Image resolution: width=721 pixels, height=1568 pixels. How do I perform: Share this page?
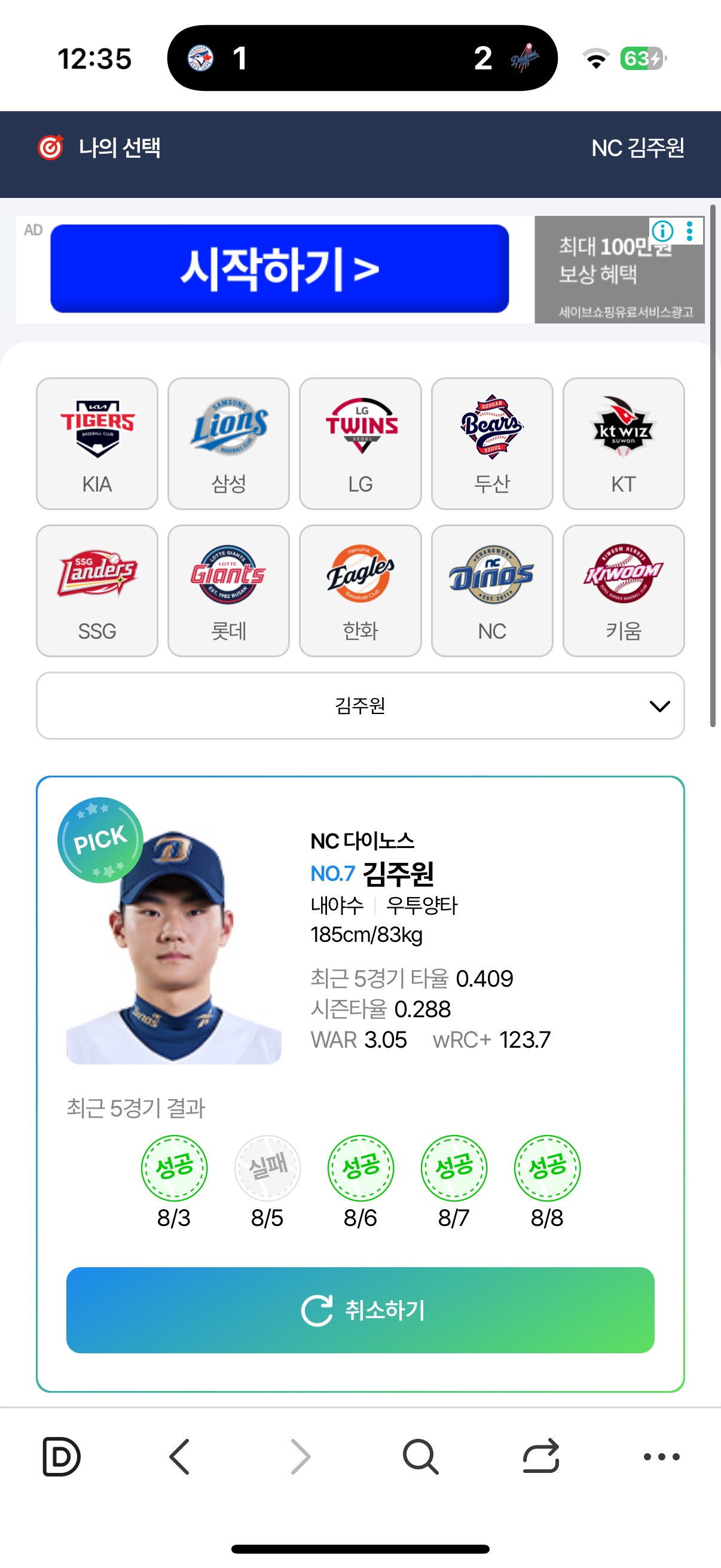[x=540, y=1457]
